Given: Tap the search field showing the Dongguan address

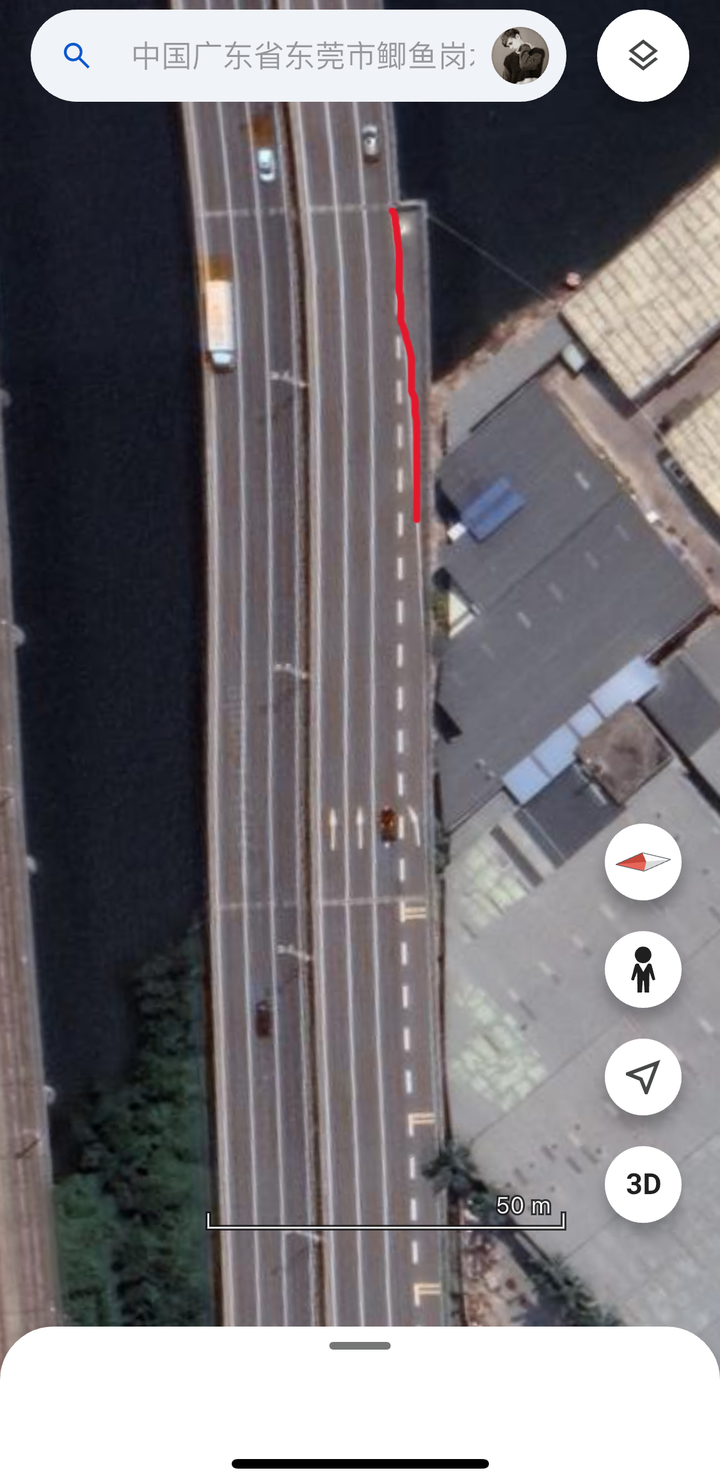Looking at the screenshot, I should coord(300,56).
